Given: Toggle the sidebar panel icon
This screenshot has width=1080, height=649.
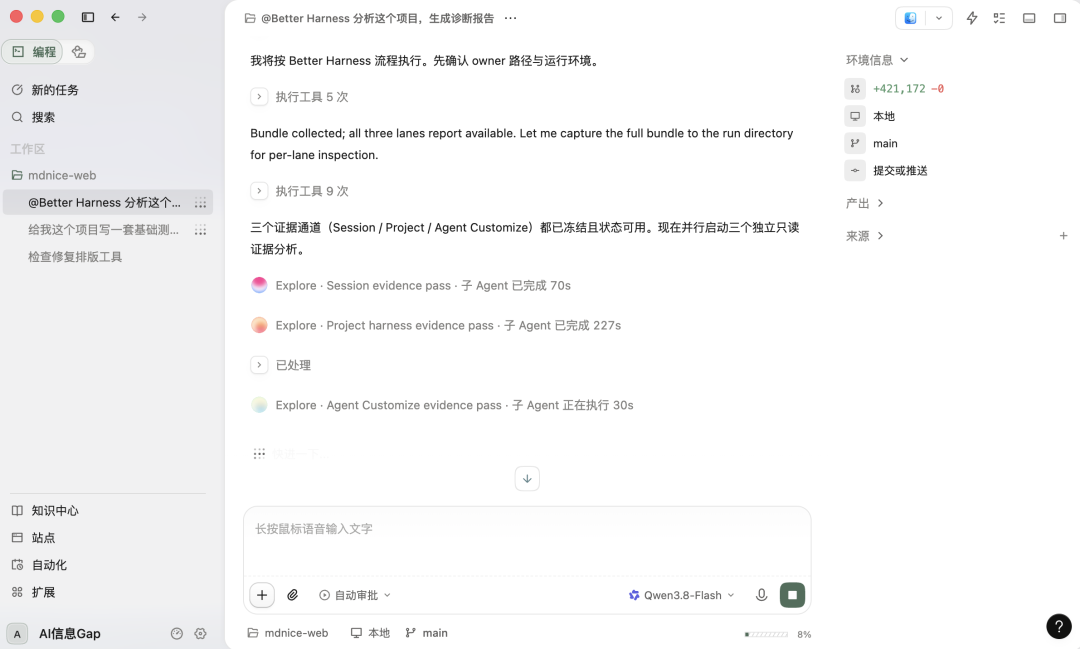Looking at the screenshot, I should click(x=87, y=17).
